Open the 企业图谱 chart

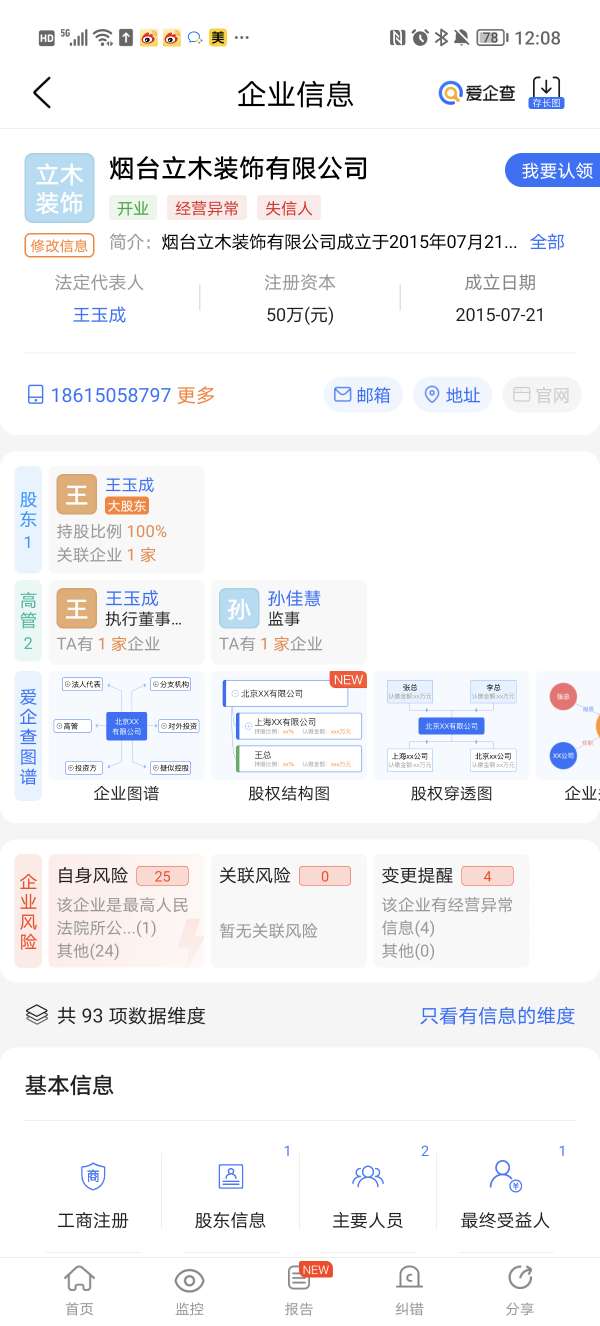click(126, 738)
